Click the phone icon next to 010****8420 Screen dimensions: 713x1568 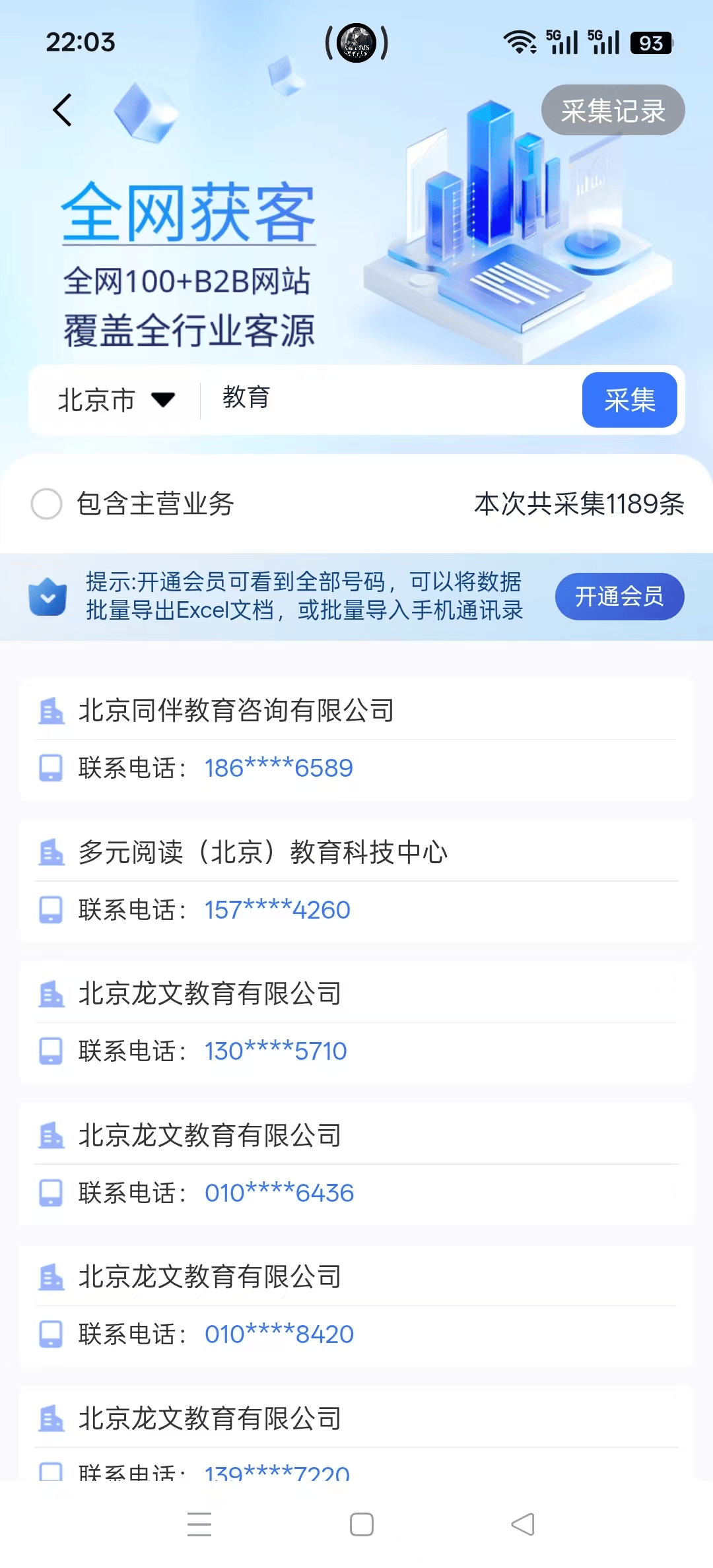point(50,1334)
